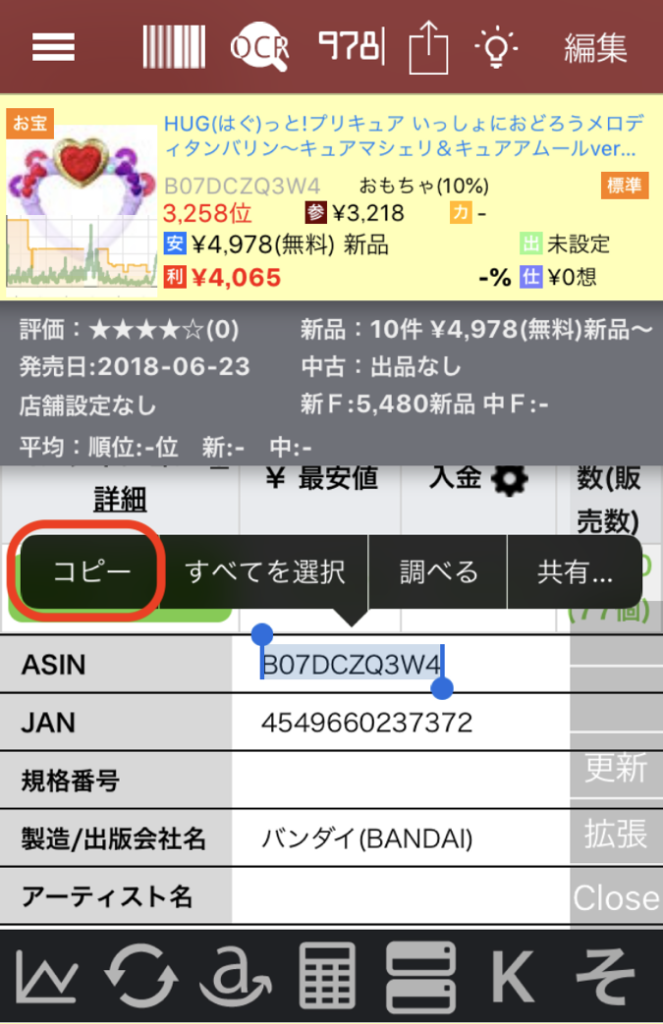Open the 978 ISBN input
This screenshot has height=1024, width=663.
point(351,46)
